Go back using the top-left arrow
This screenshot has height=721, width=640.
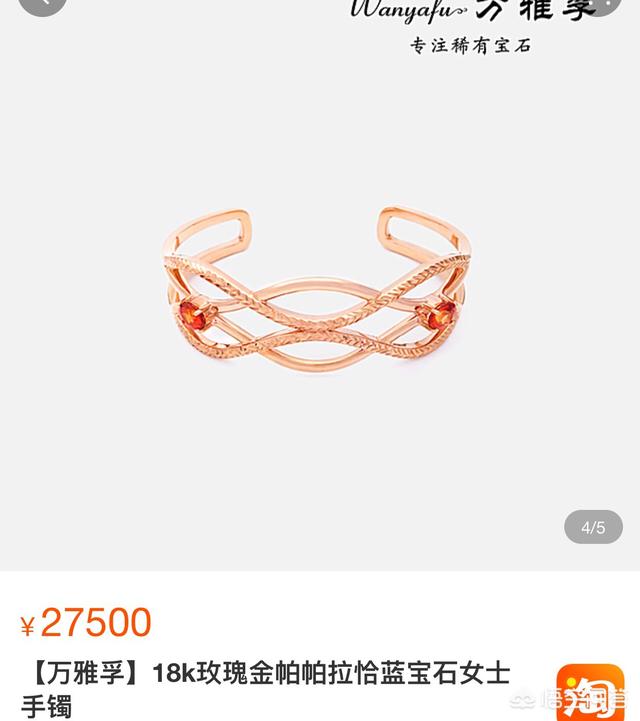(42, 4)
